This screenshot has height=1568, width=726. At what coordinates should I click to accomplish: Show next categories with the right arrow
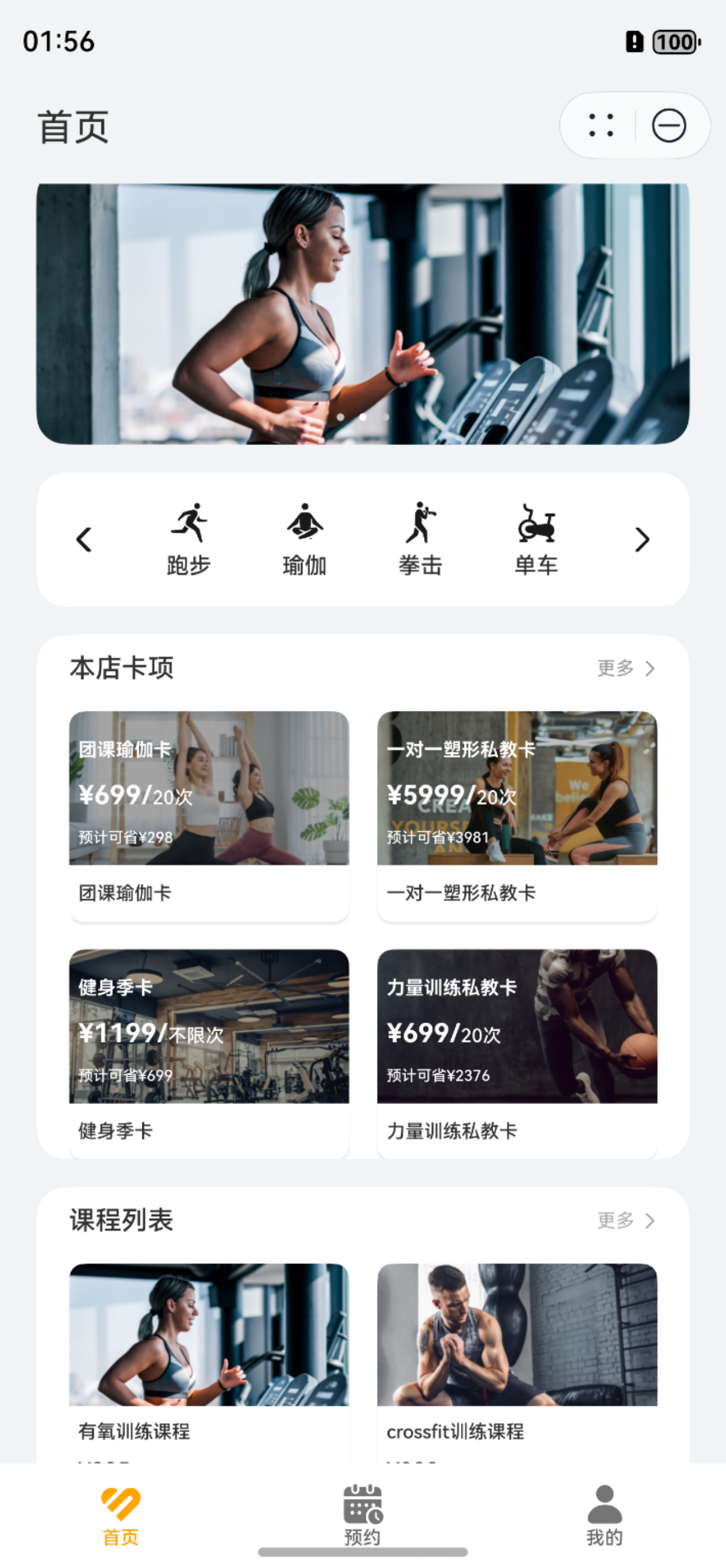[641, 540]
